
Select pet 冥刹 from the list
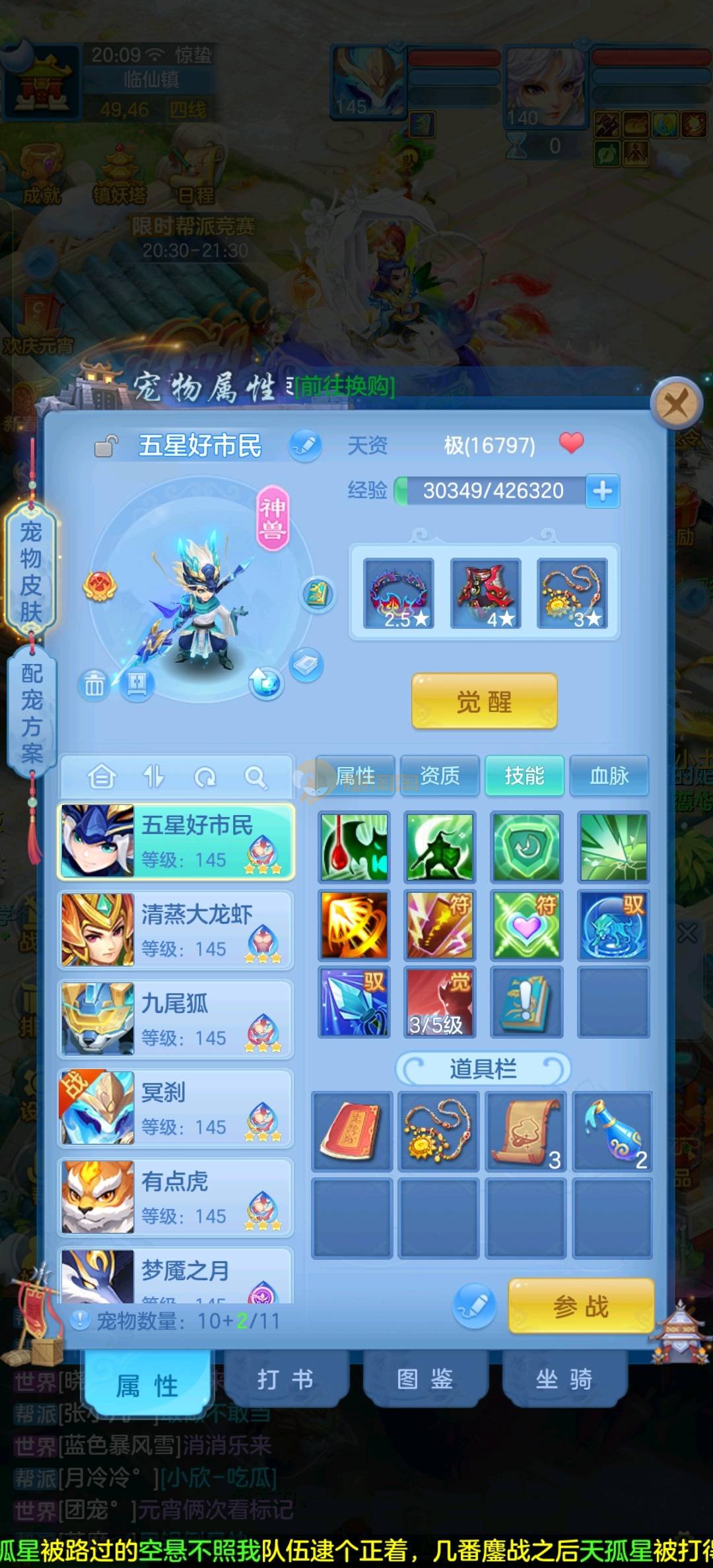tap(176, 1109)
